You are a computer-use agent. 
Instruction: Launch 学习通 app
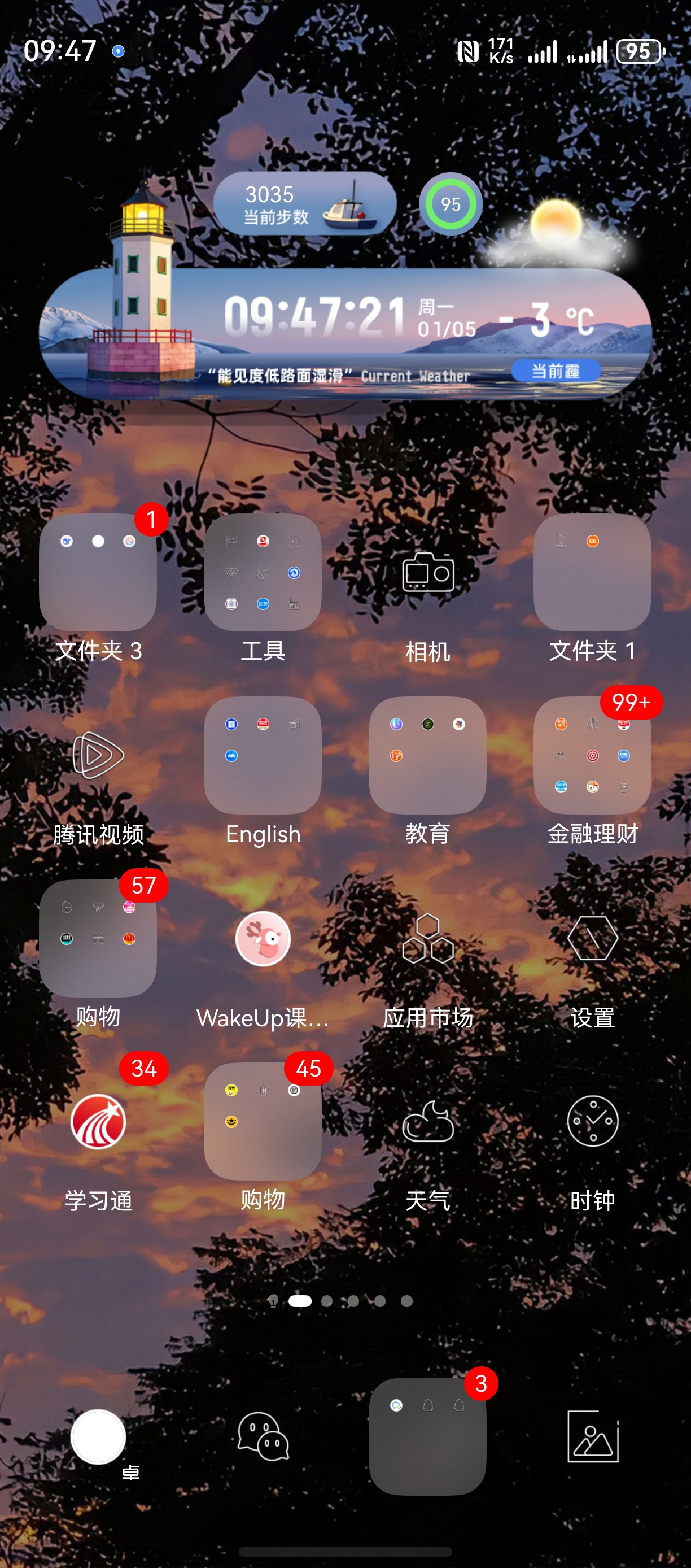point(98,1121)
